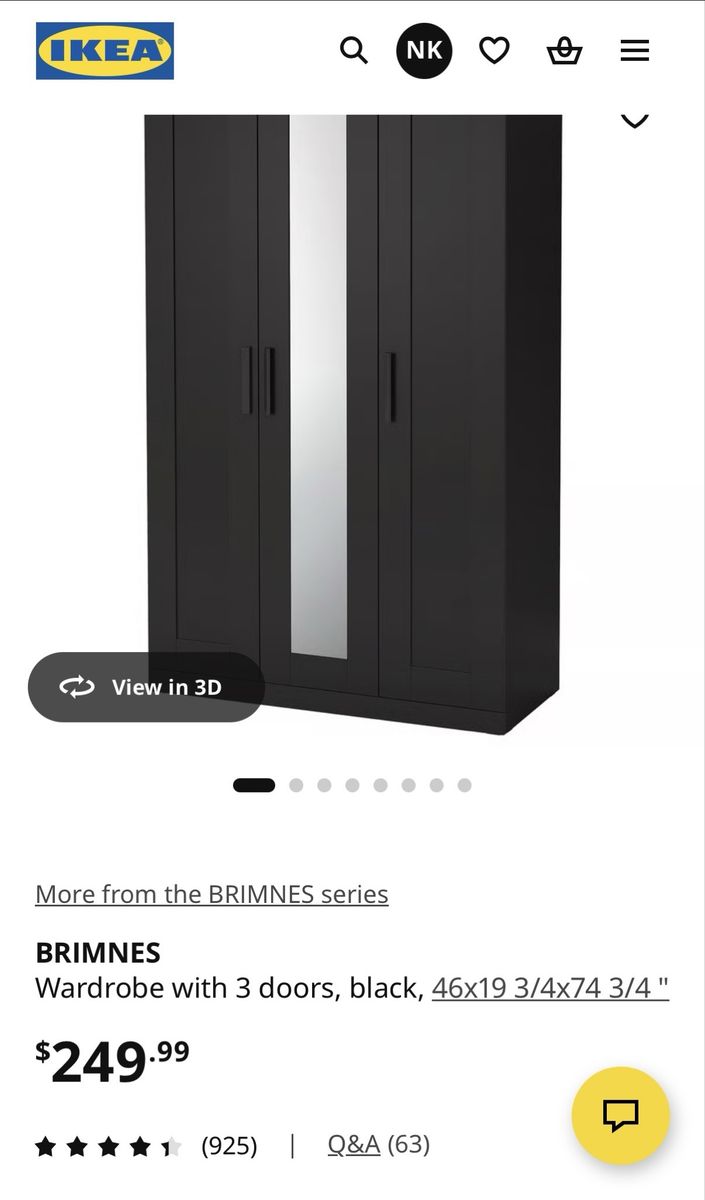
Task: Open the NK profile account
Action: pyautogui.click(x=424, y=50)
